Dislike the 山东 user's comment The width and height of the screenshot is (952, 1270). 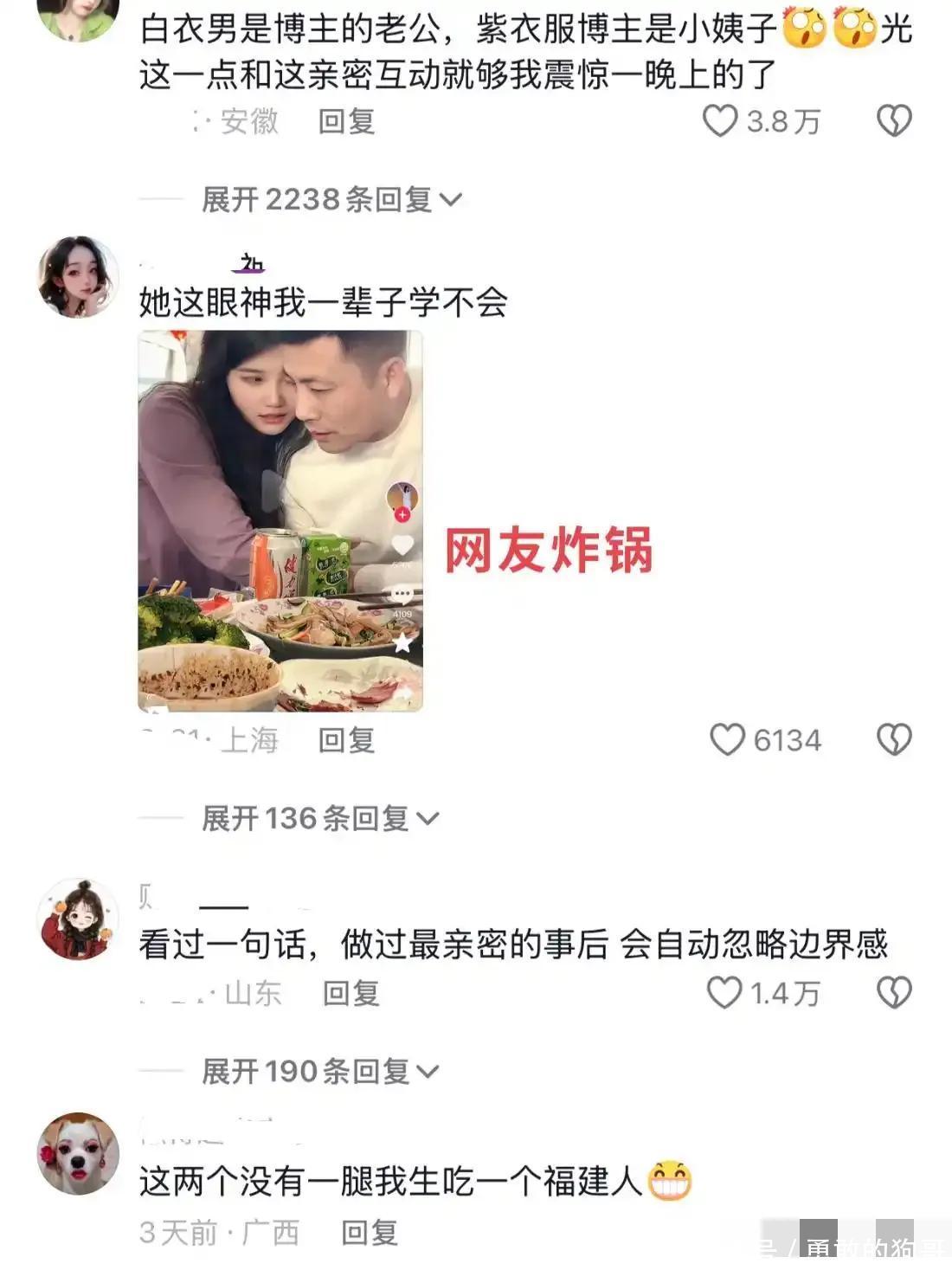pyautogui.click(x=894, y=993)
